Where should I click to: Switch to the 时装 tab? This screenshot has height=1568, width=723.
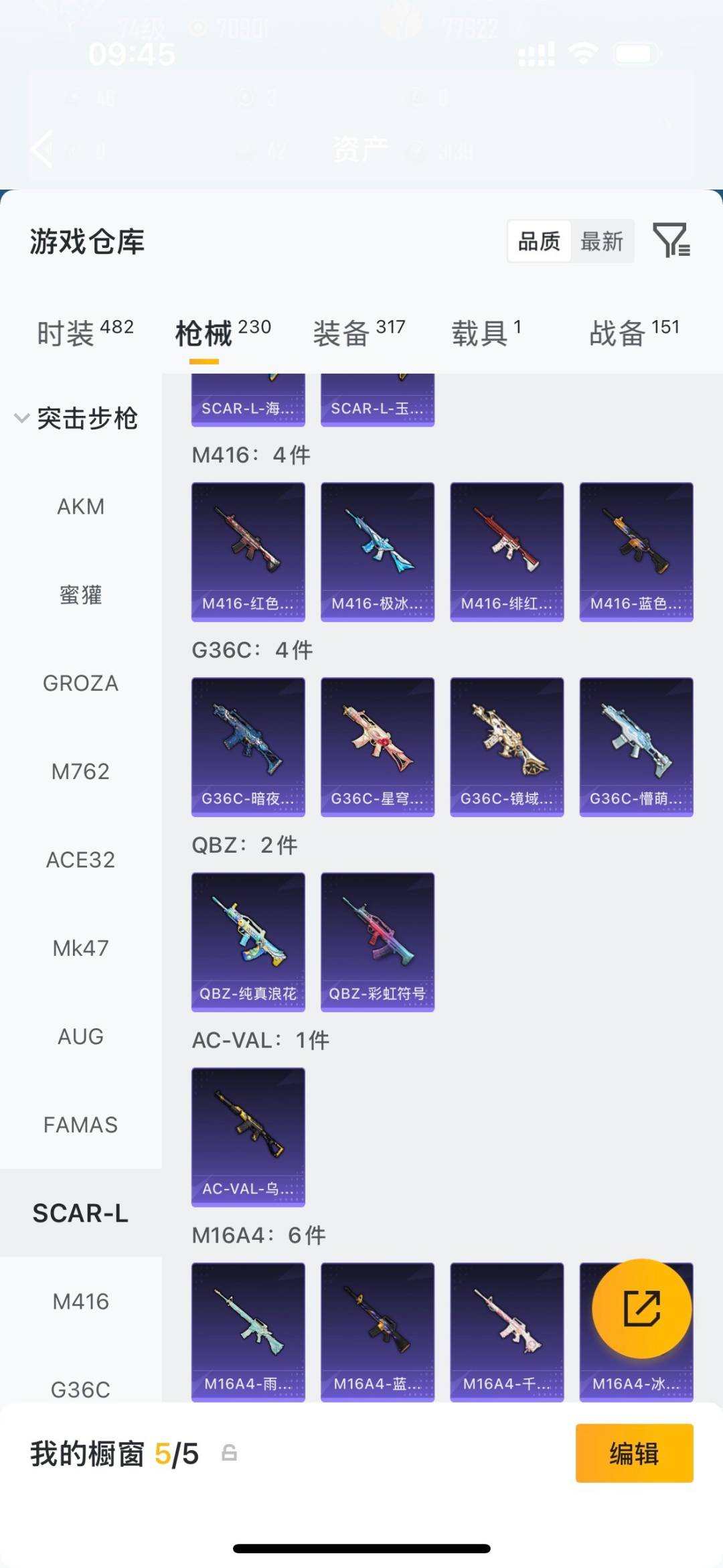click(x=85, y=333)
